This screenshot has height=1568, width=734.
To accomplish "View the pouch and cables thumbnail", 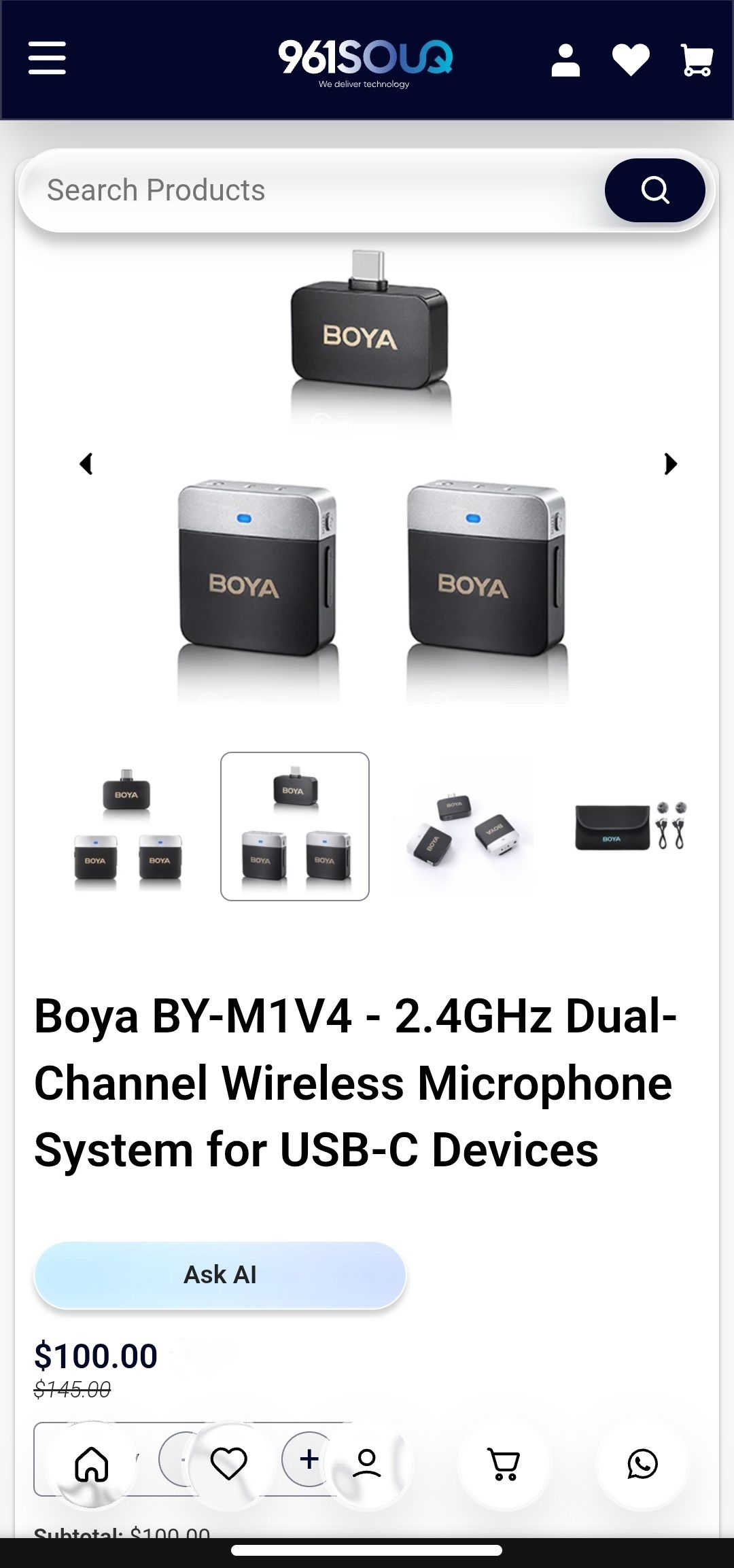I will [x=631, y=826].
